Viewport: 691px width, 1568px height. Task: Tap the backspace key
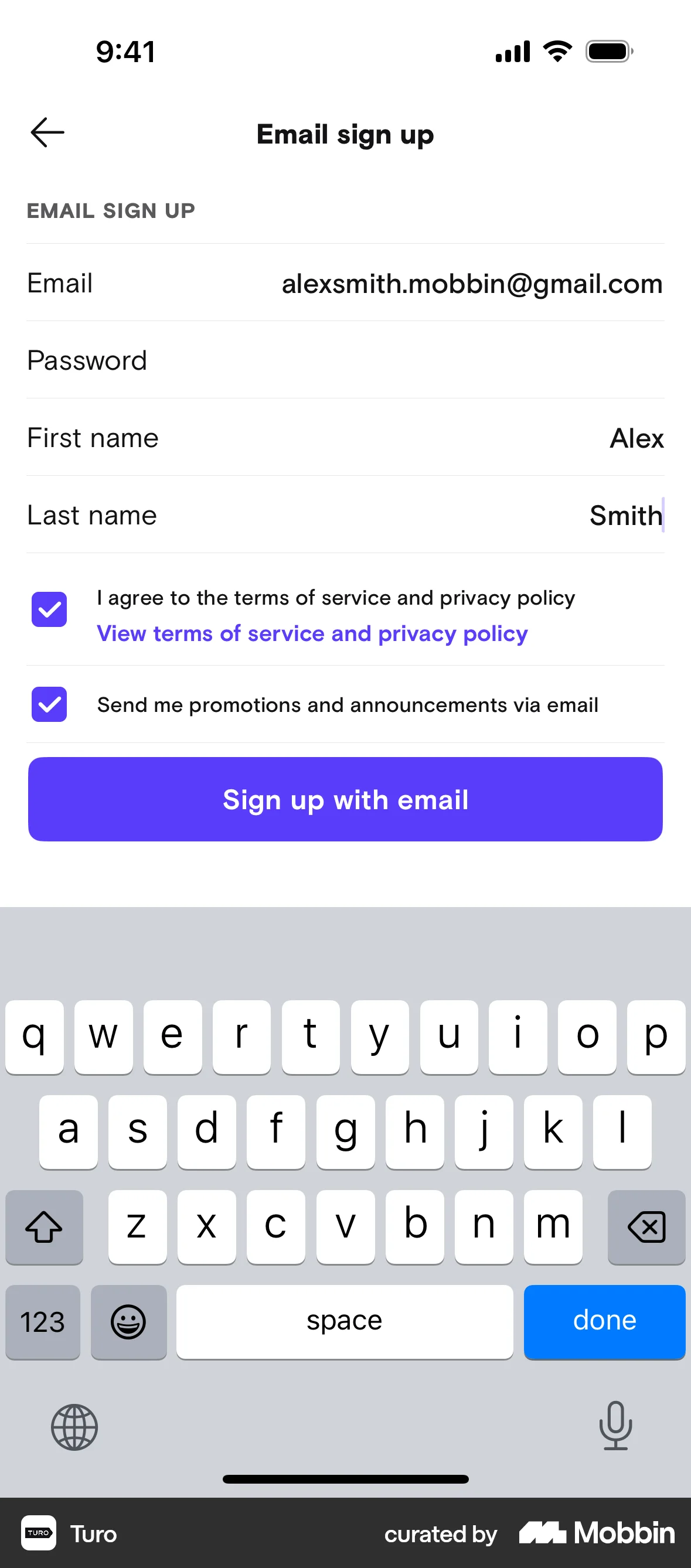pyautogui.click(x=646, y=1227)
